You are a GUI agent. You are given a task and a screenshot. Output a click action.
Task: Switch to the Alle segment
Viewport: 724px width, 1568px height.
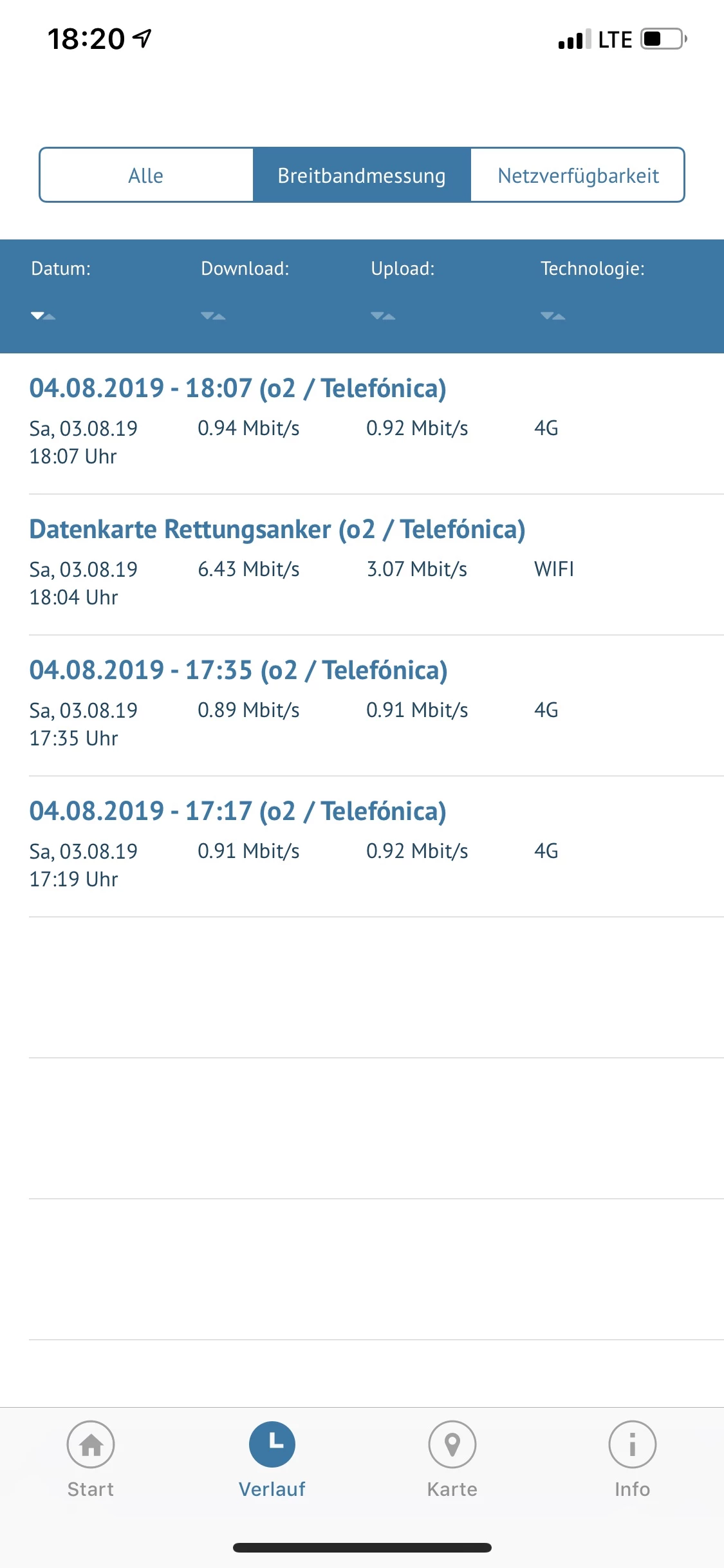(146, 175)
